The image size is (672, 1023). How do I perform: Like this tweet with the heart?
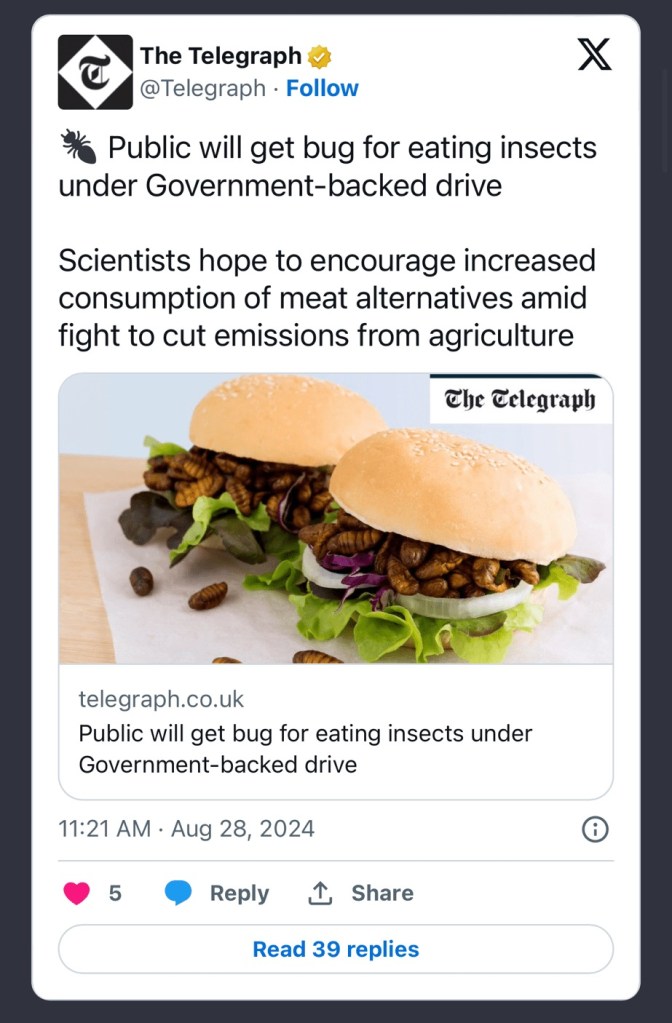77,893
